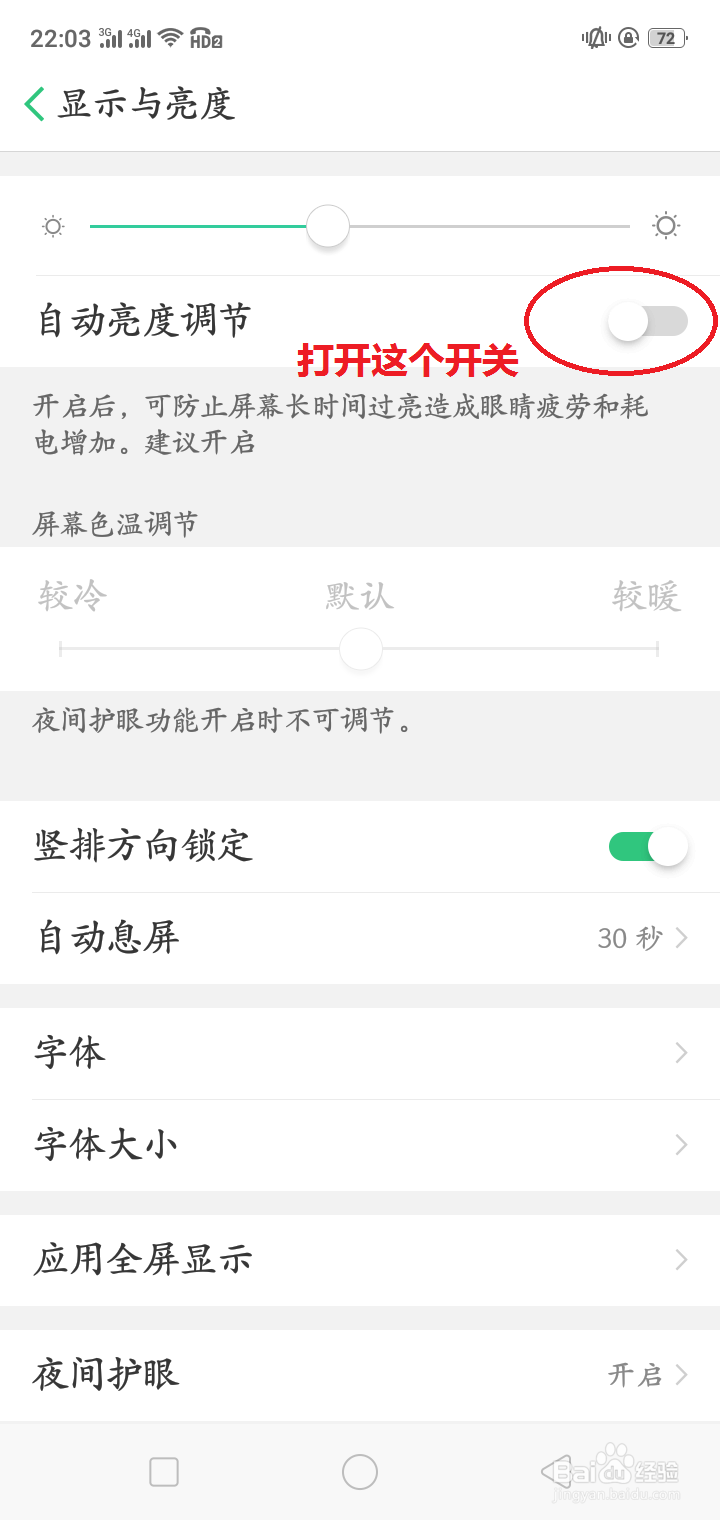
Task: Click the brightness slider handle
Action: coord(327,226)
